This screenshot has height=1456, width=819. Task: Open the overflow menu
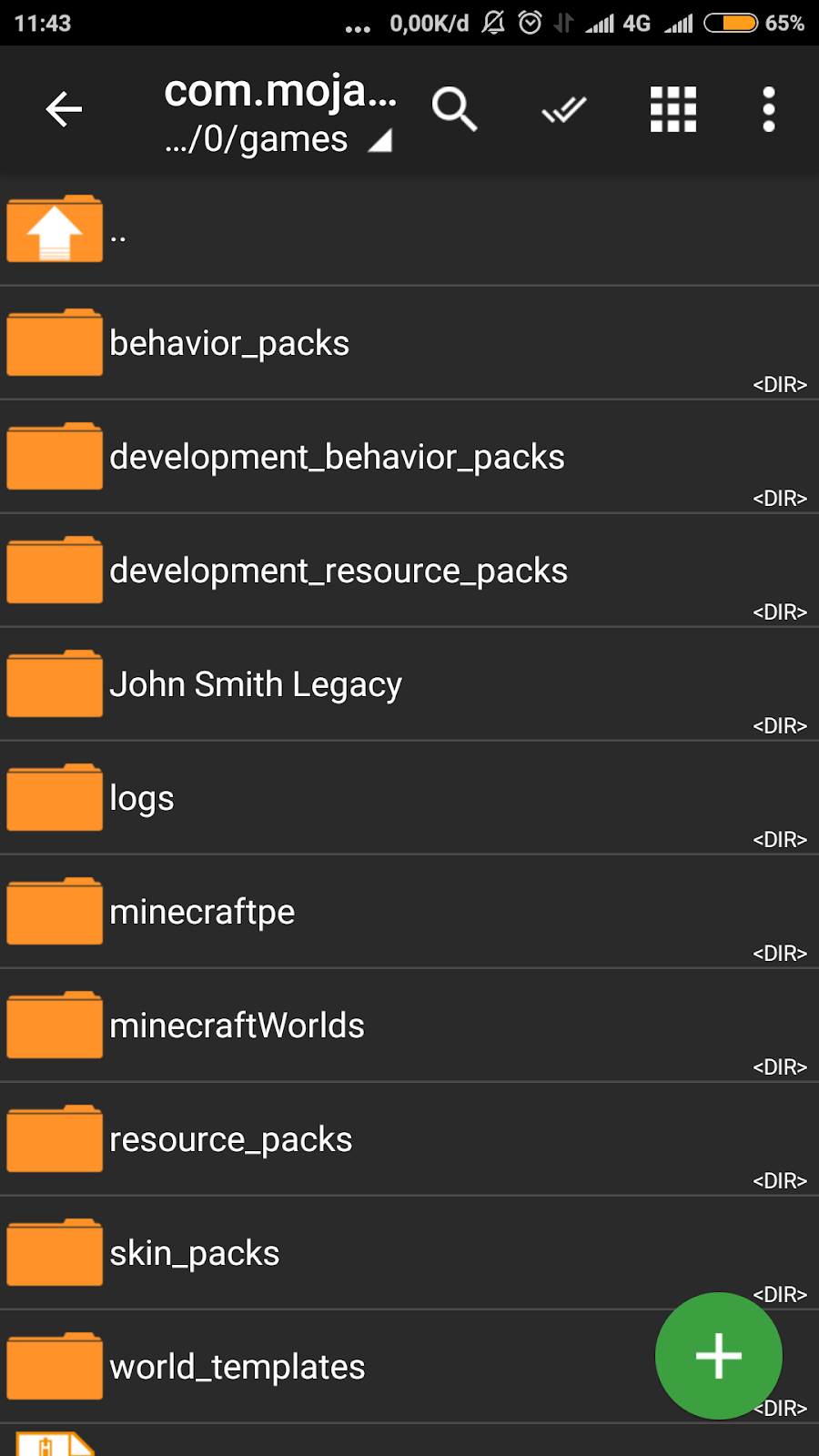(x=769, y=110)
